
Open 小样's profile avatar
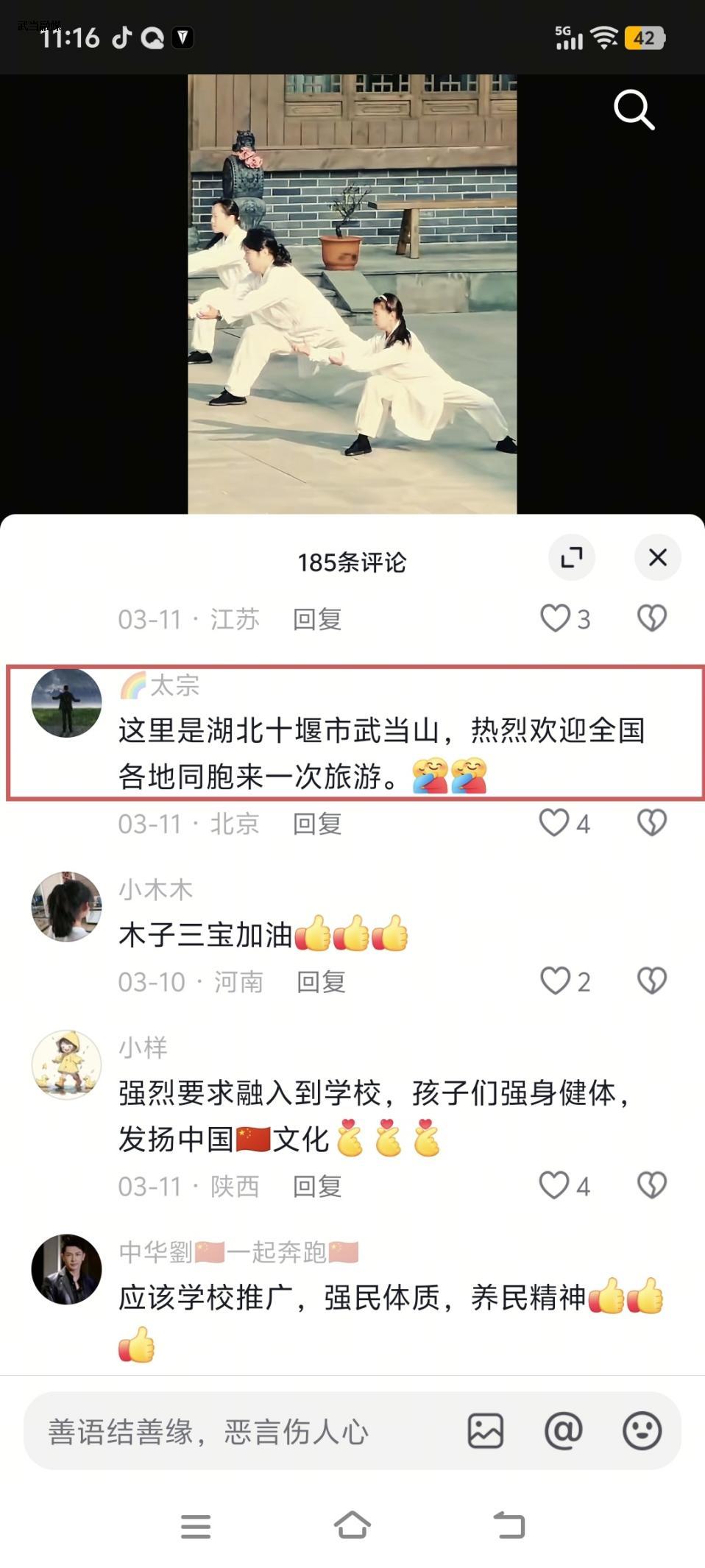tap(67, 1065)
